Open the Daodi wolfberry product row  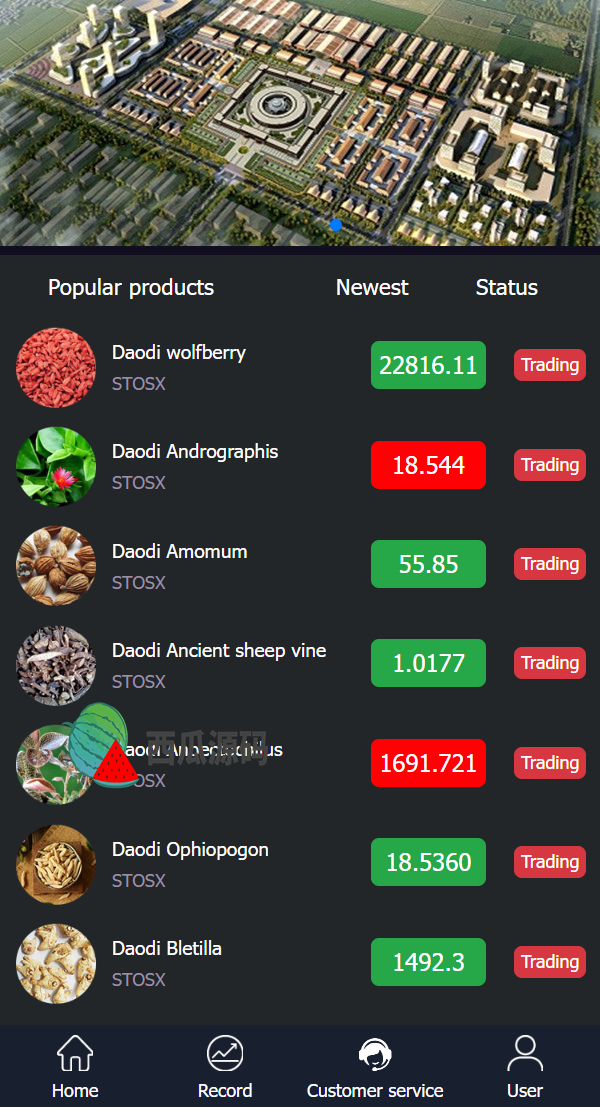click(300, 366)
